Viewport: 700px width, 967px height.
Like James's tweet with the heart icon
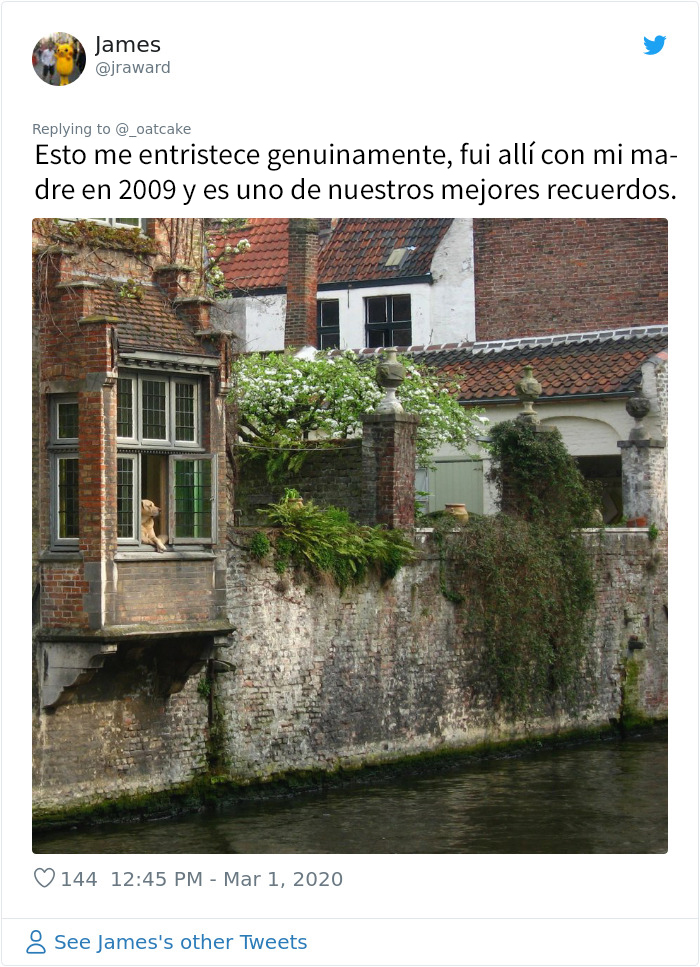pyautogui.click(x=45, y=879)
